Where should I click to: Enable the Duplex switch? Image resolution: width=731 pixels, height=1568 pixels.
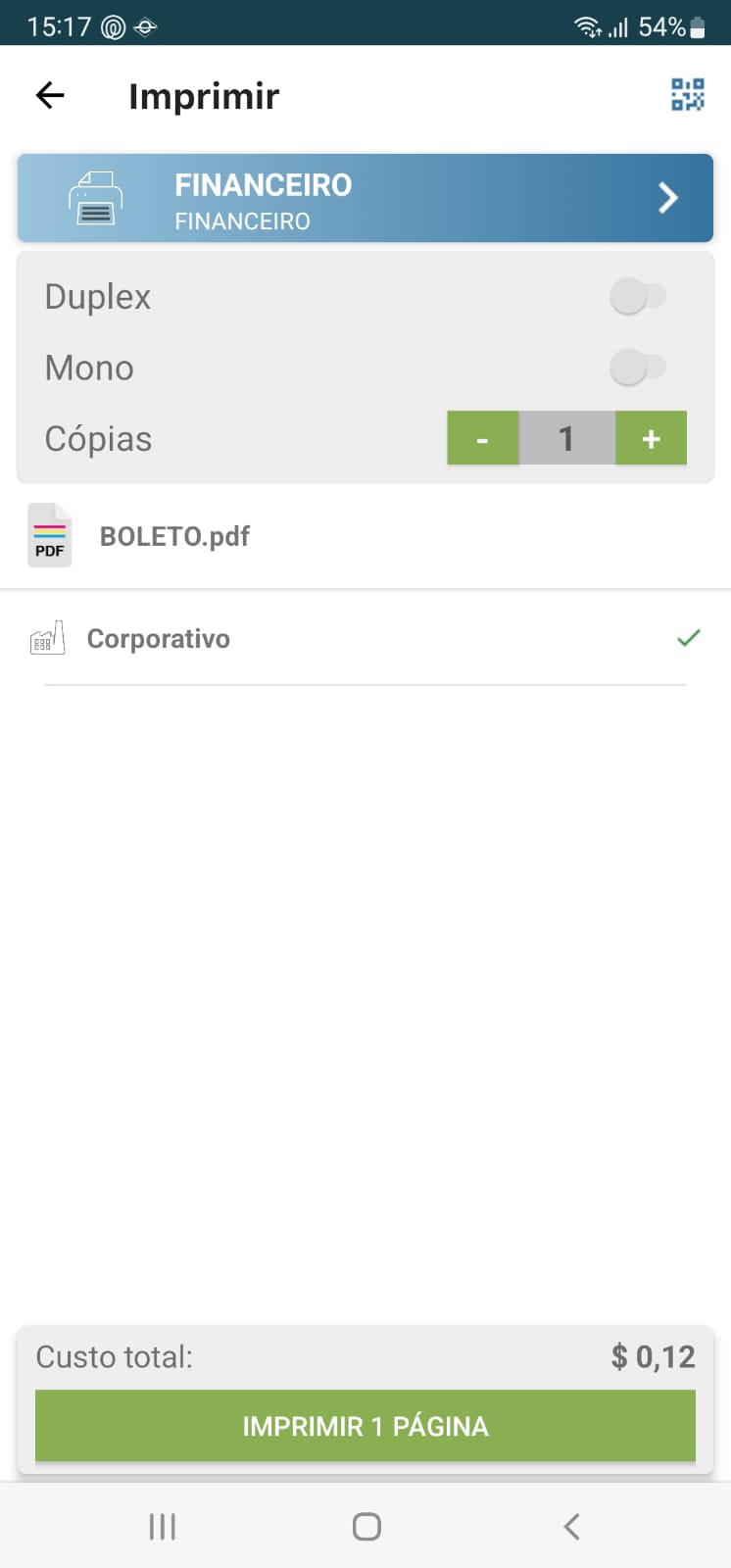coord(637,296)
